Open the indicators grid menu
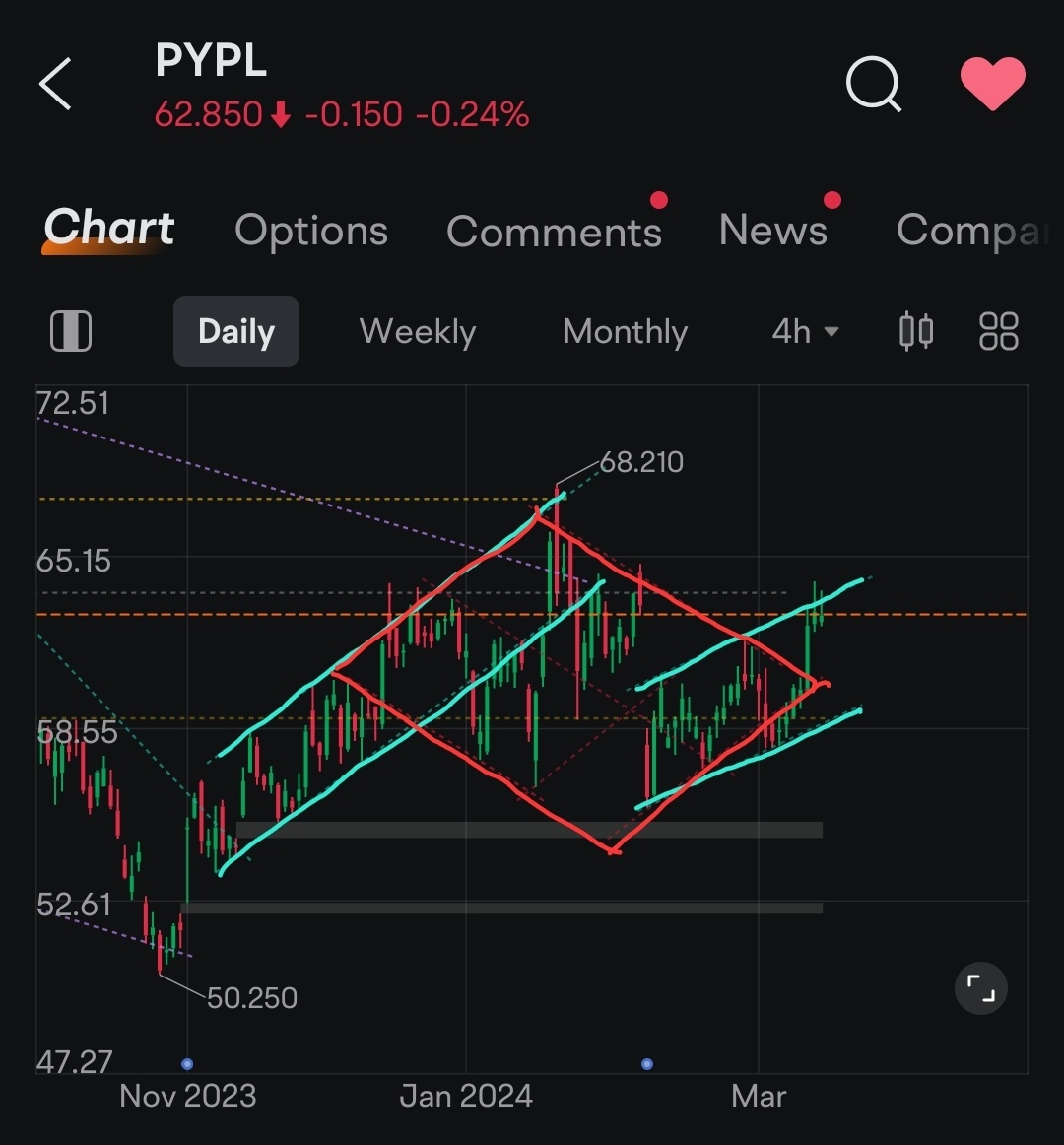The width and height of the screenshot is (1064, 1145). 998,332
